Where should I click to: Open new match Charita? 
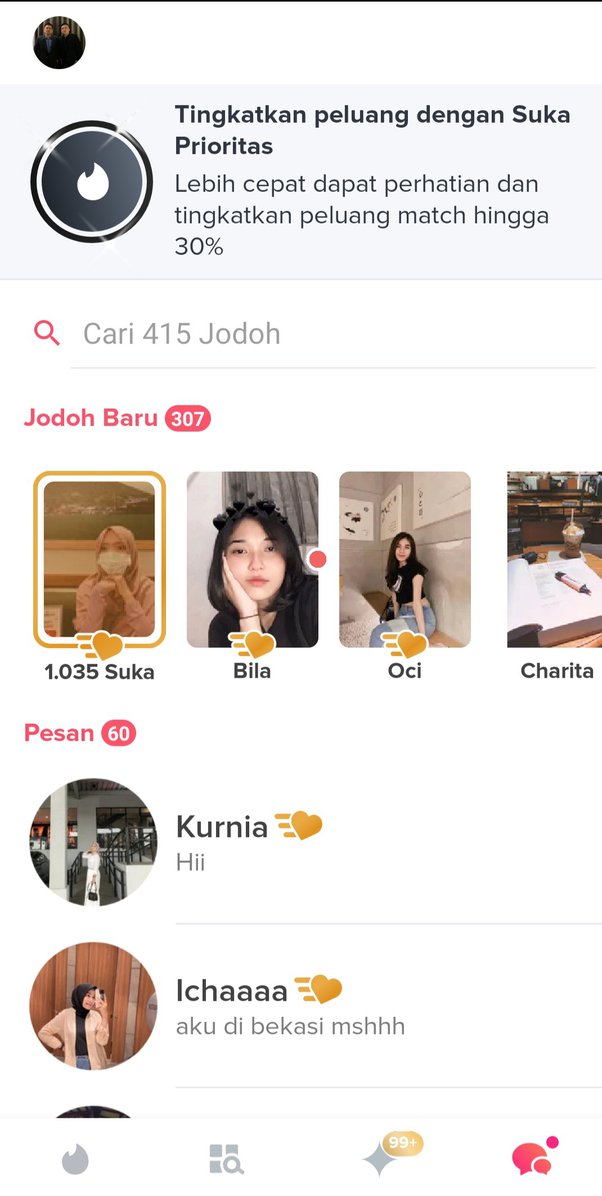(555, 560)
